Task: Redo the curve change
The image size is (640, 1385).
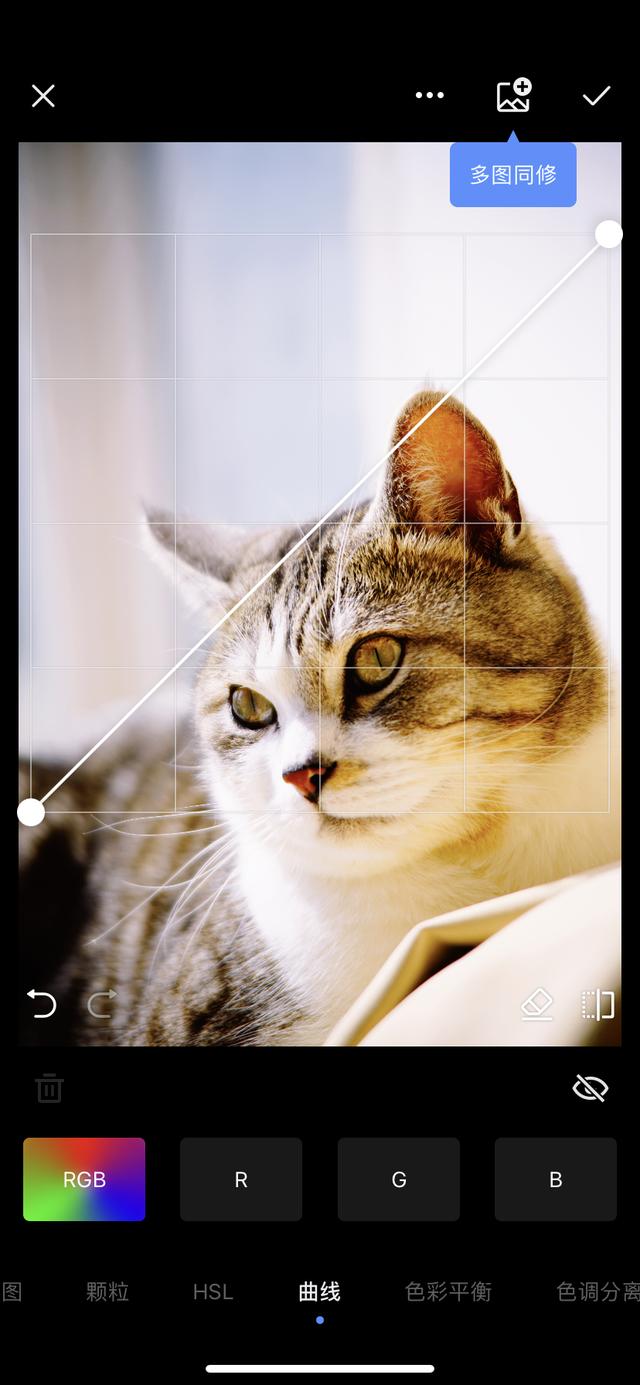Action: (x=102, y=1003)
